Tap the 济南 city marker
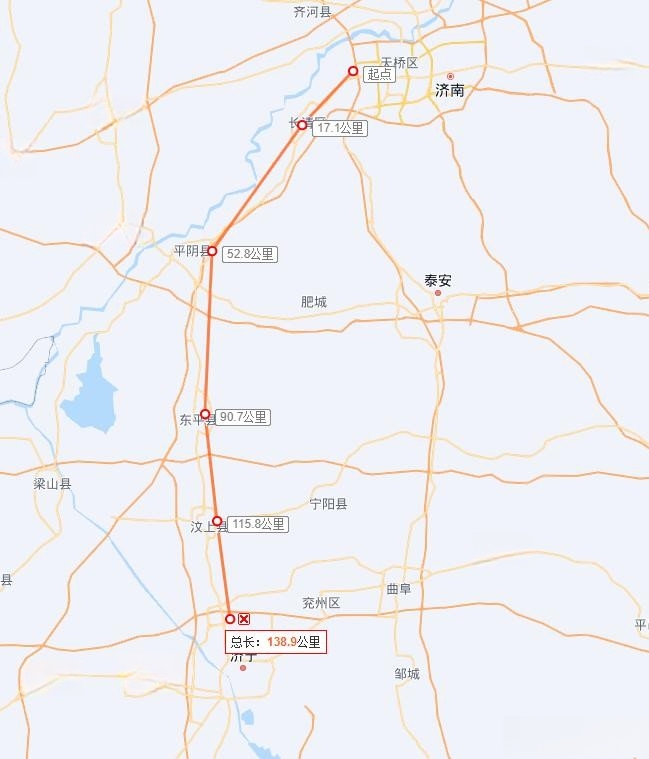The image size is (649, 759). [x=450, y=77]
